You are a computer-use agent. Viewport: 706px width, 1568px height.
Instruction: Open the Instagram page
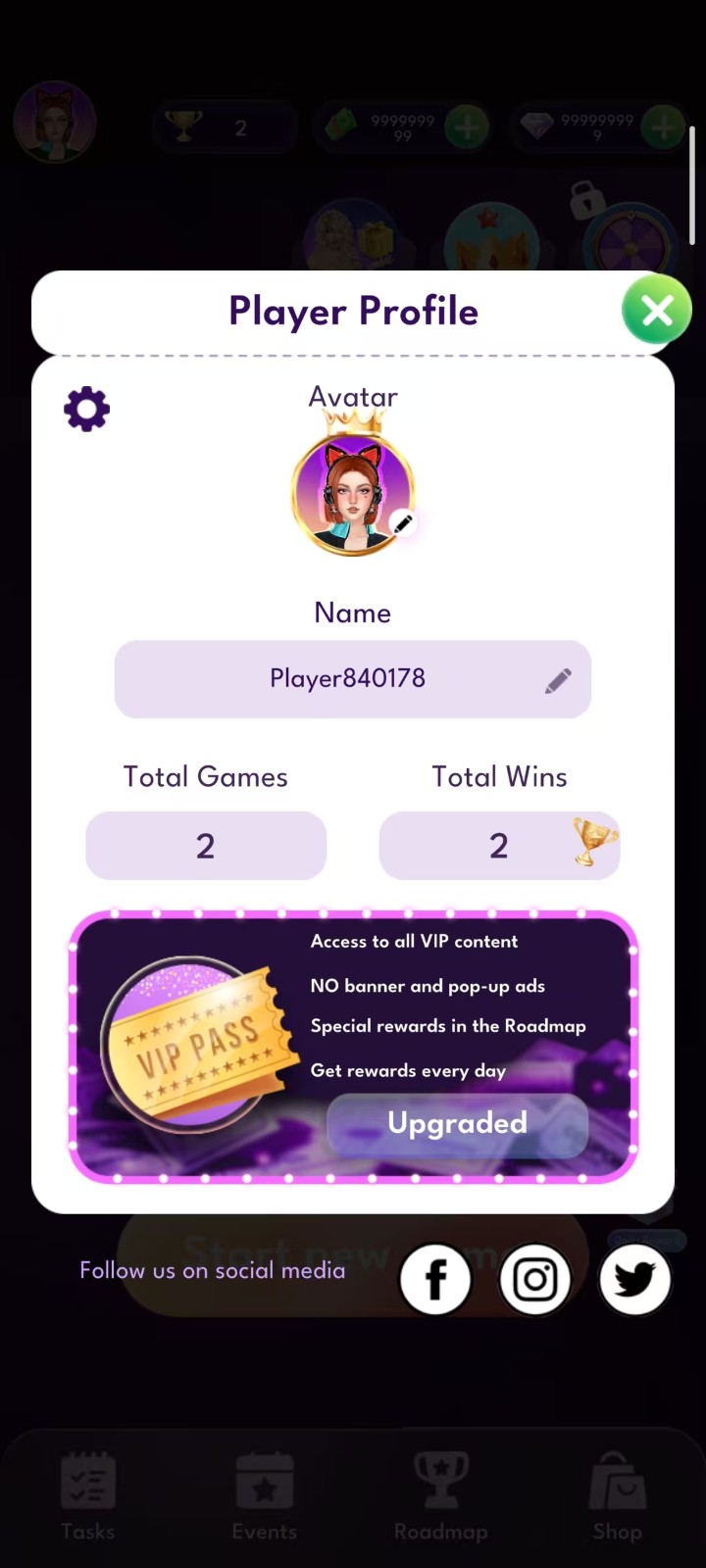pos(535,1279)
